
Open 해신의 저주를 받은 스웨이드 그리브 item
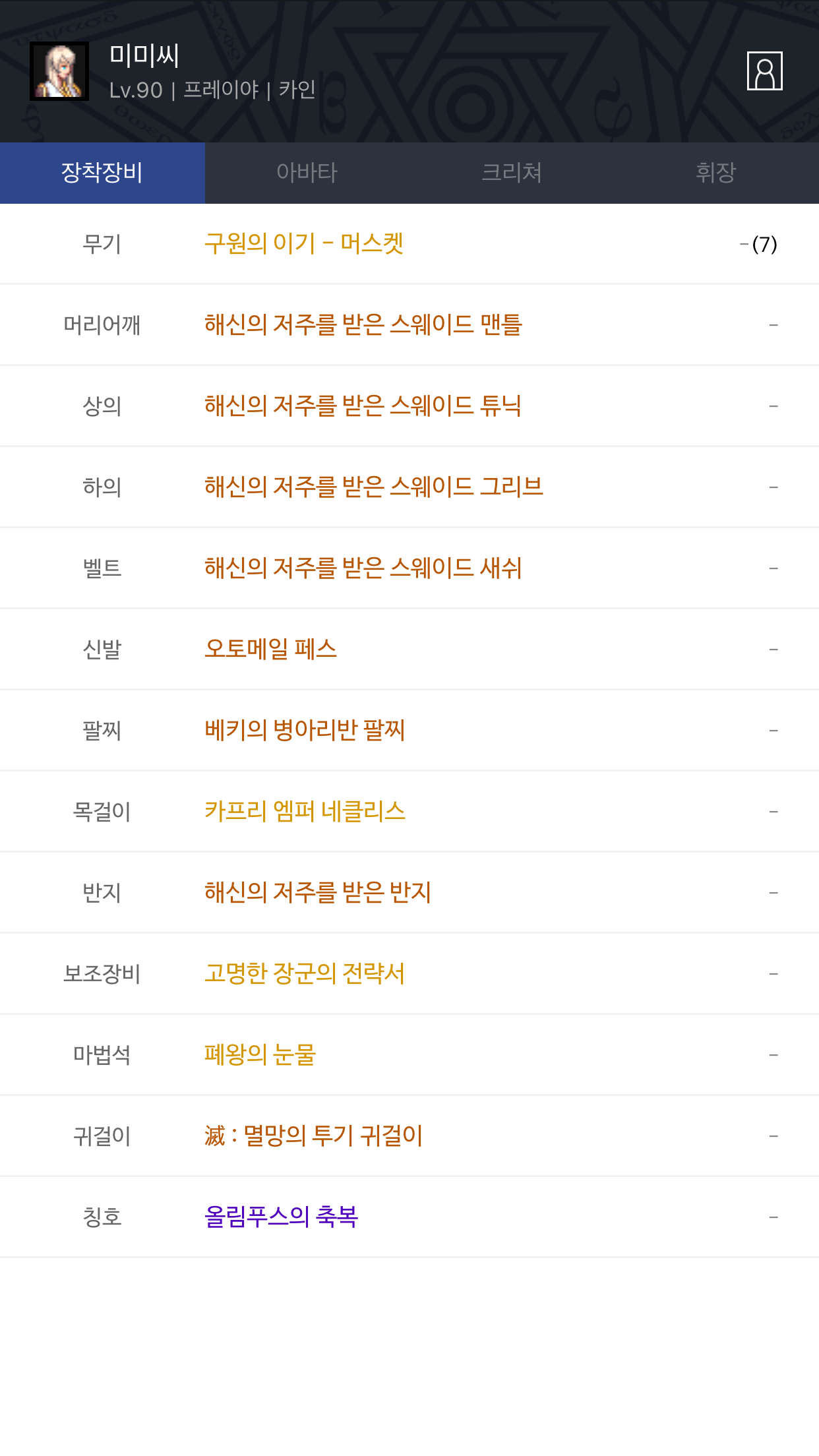coord(374,487)
